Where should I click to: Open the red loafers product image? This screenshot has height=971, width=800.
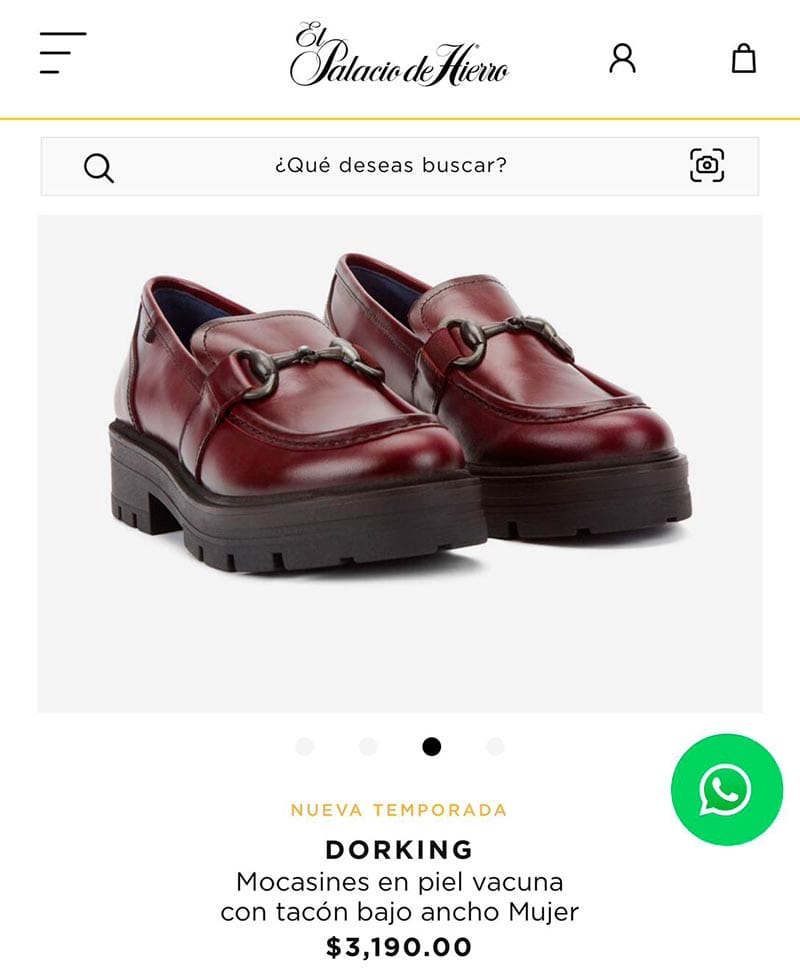coord(400,464)
